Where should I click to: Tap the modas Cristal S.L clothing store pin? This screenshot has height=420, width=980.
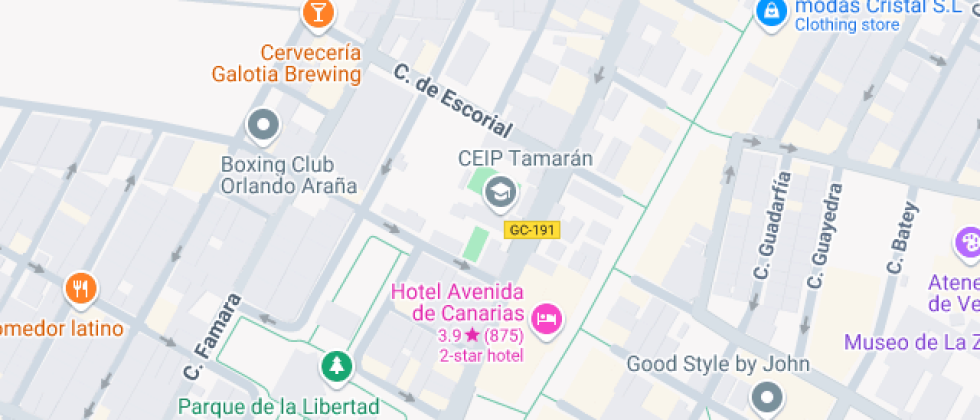[x=769, y=12]
